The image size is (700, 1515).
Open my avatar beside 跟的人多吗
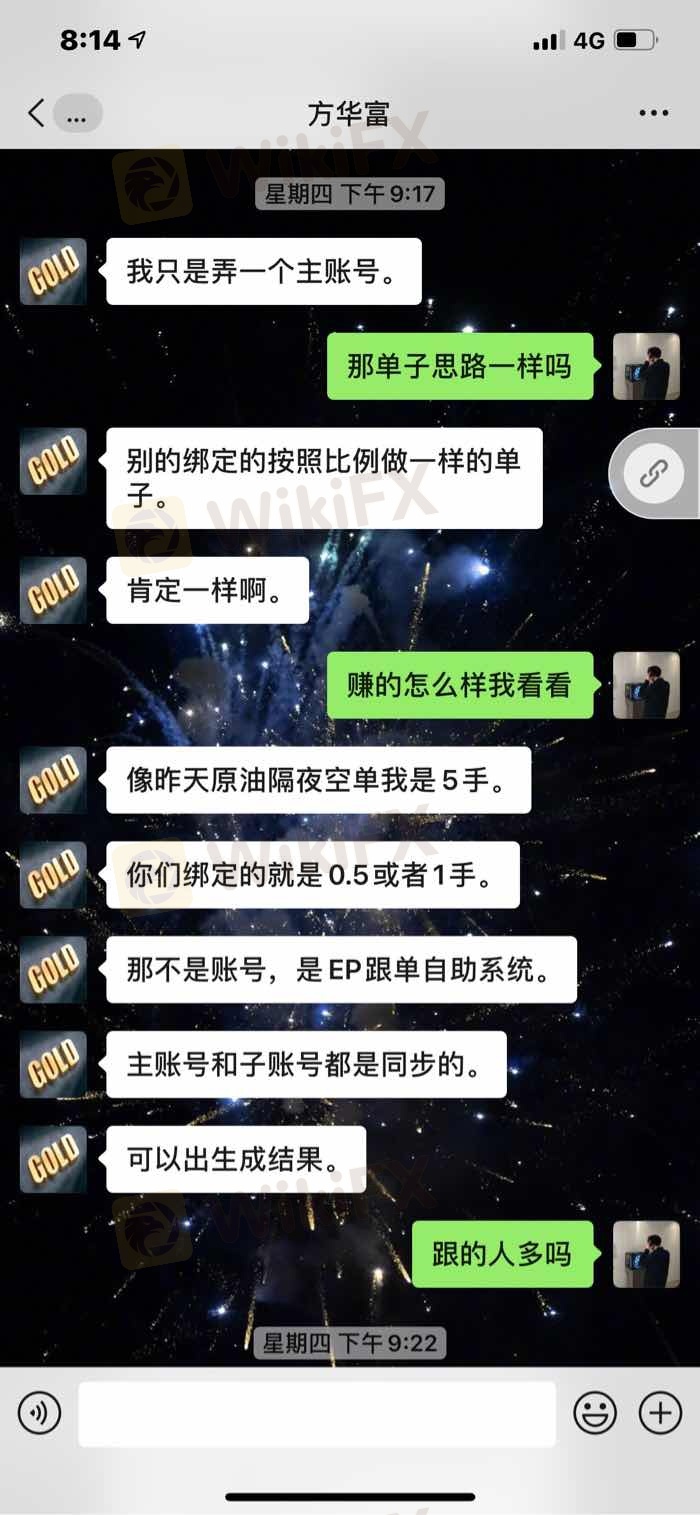pyautogui.click(x=646, y=1254)
